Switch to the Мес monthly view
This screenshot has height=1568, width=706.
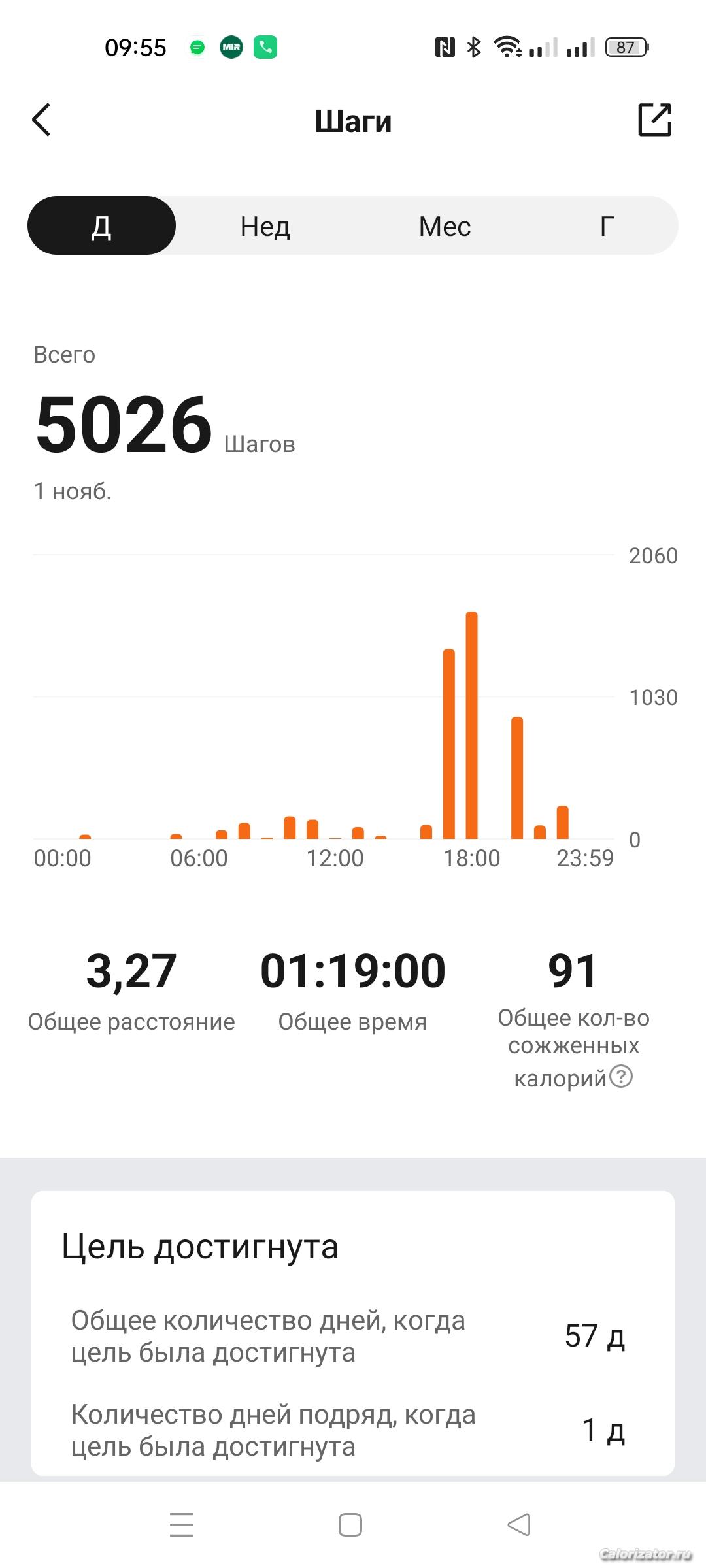pos(445,226)
